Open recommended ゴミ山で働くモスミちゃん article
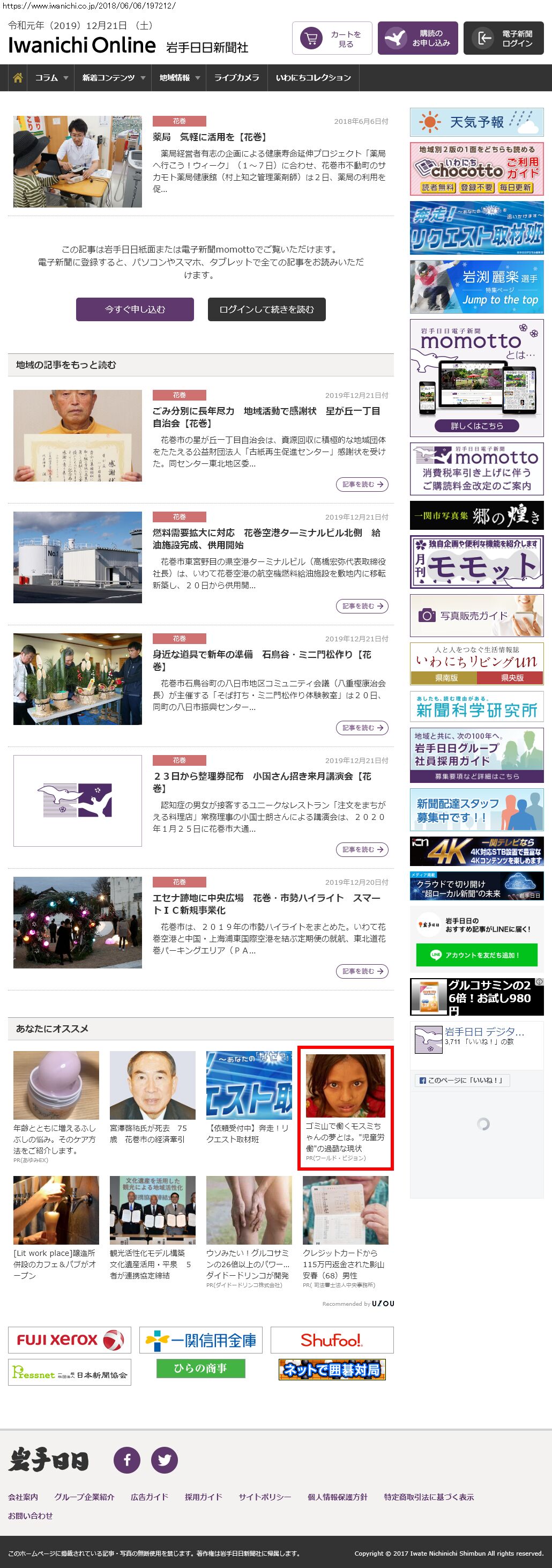552x1568 pixels. [x=345, y=1107]
